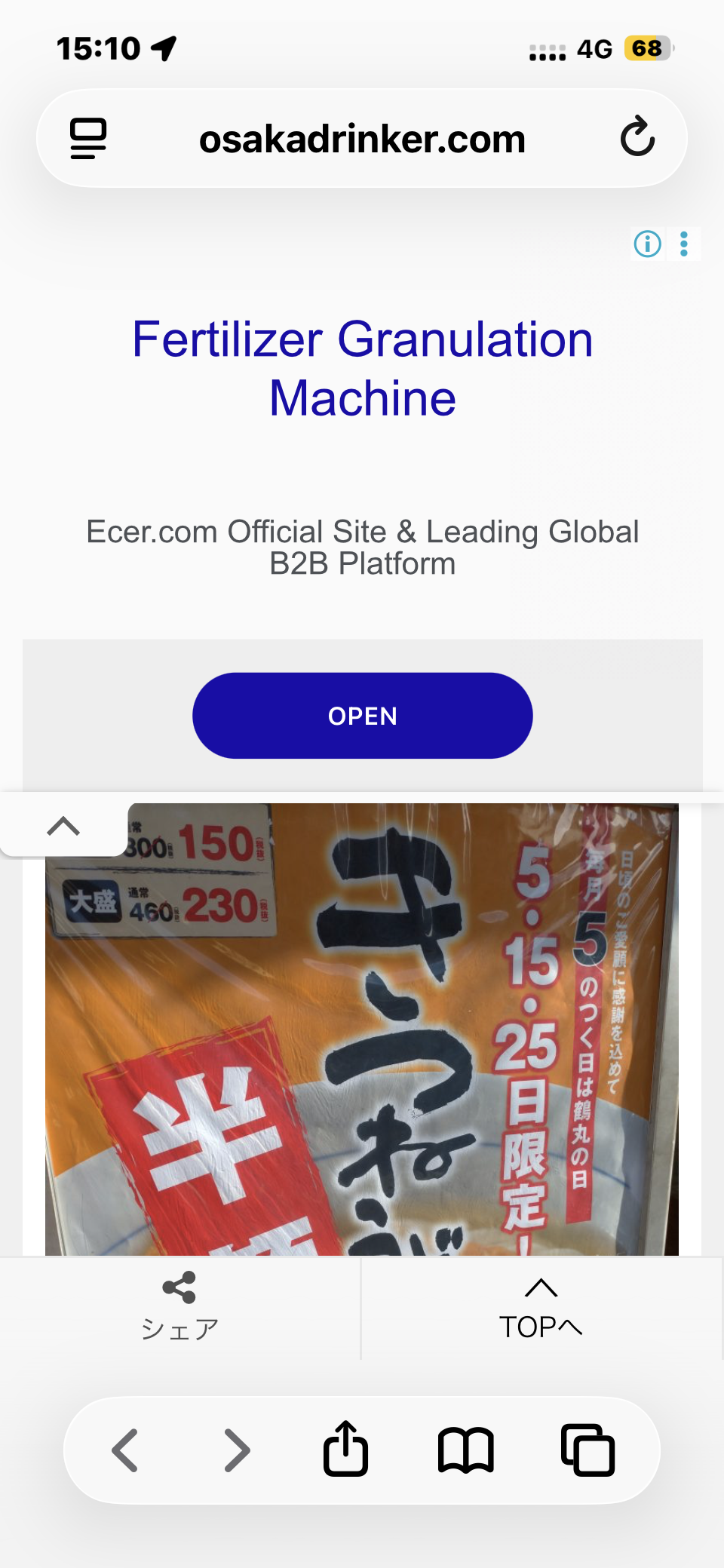The width and height of the screenshot is (724, 1568).
Task: Open Safari's share sheet
Action: (346, 1448)
